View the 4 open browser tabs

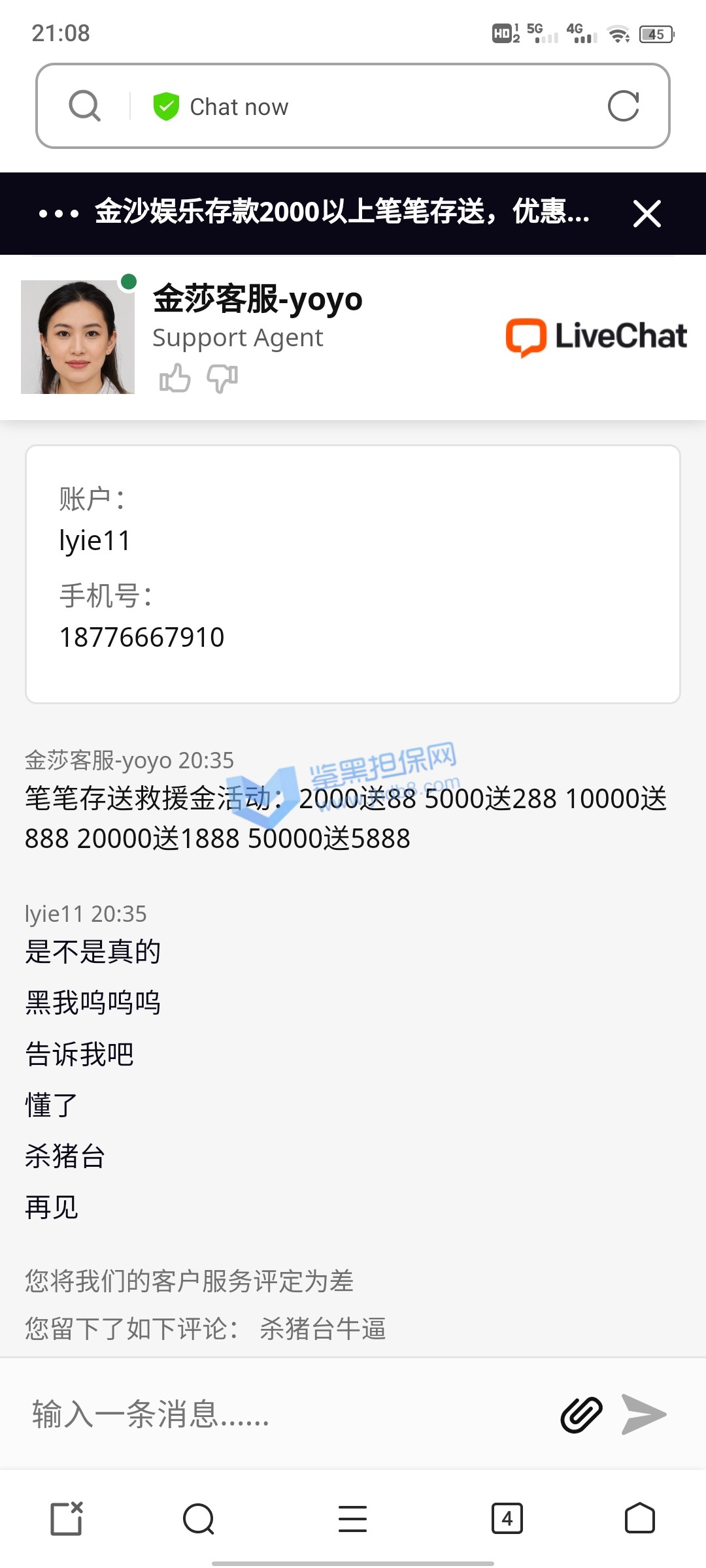pyautogui.click(x=507, y=1518)
